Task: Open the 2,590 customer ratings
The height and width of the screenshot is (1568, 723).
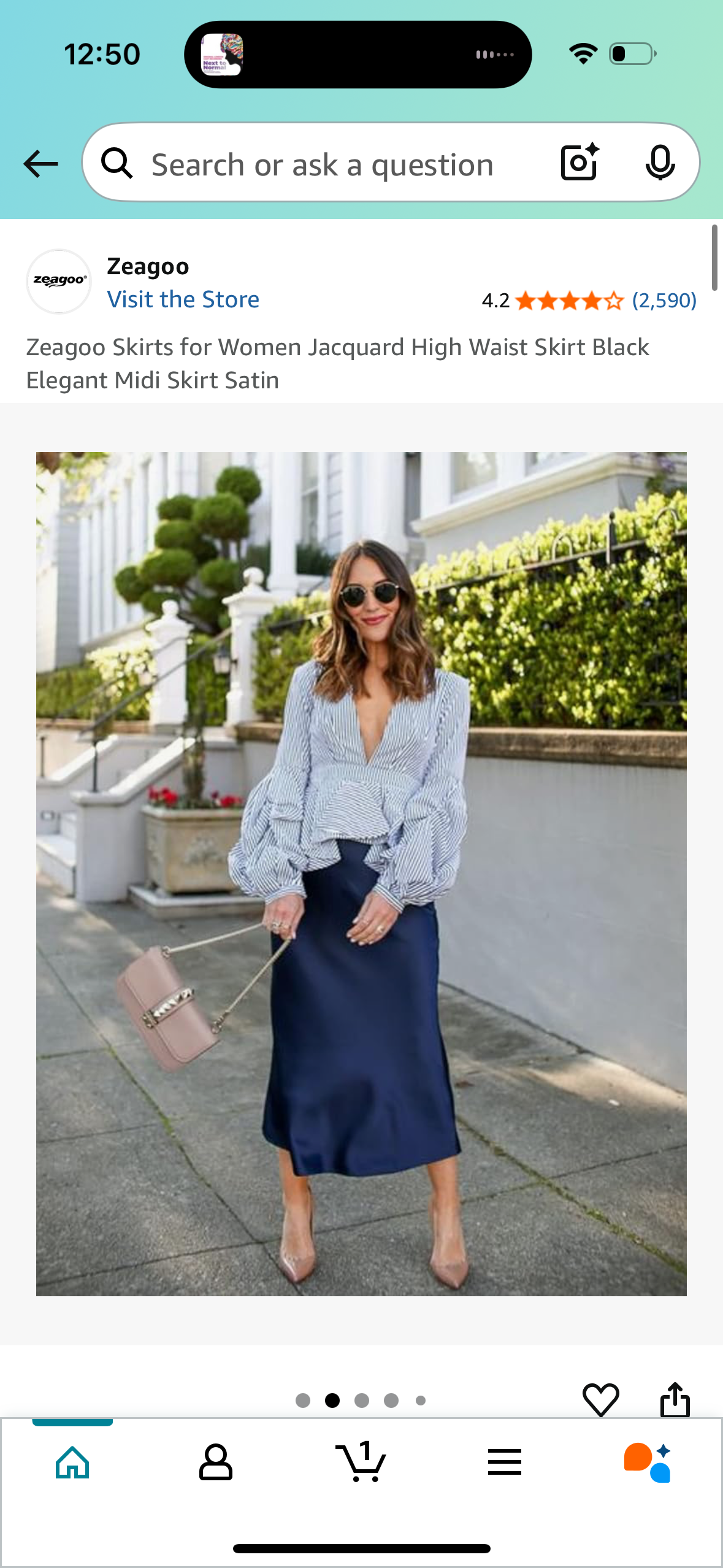Action: point(664,301)
